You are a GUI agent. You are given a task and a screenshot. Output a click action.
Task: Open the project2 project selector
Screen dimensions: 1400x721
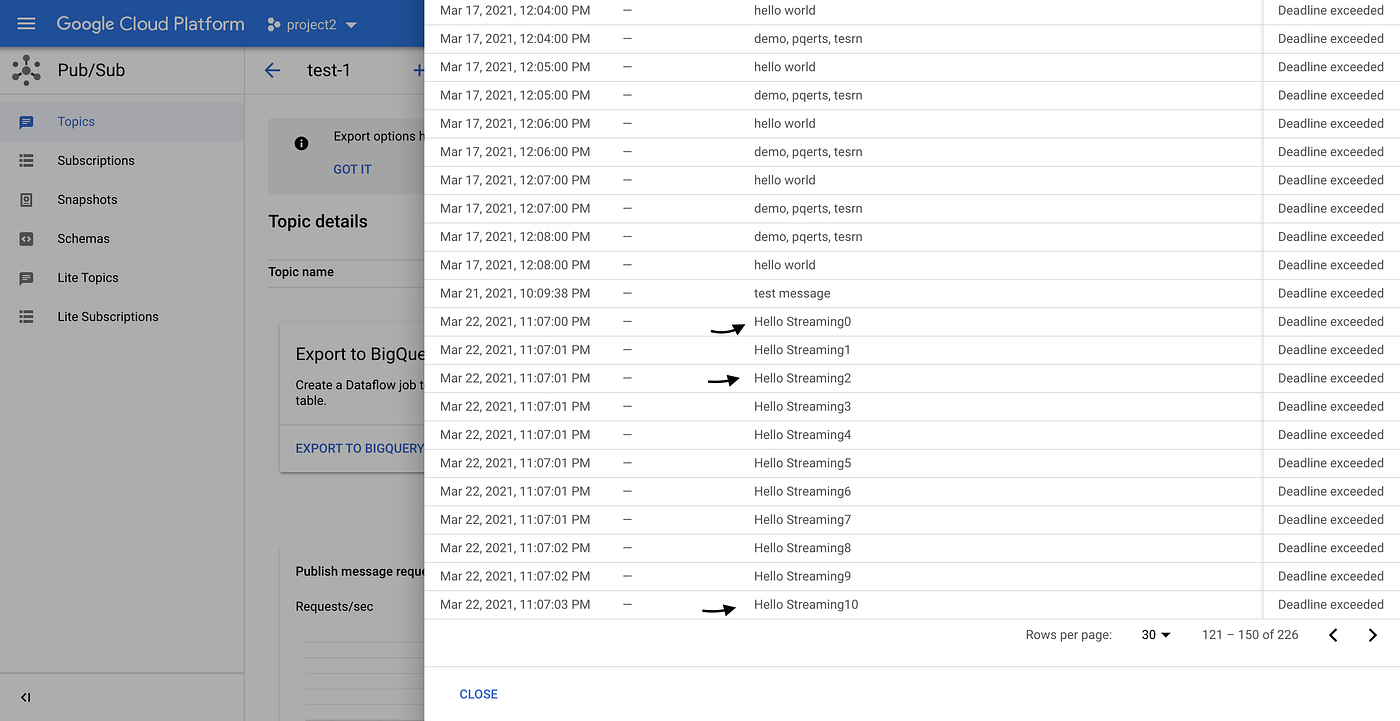(x=312, y=25)
